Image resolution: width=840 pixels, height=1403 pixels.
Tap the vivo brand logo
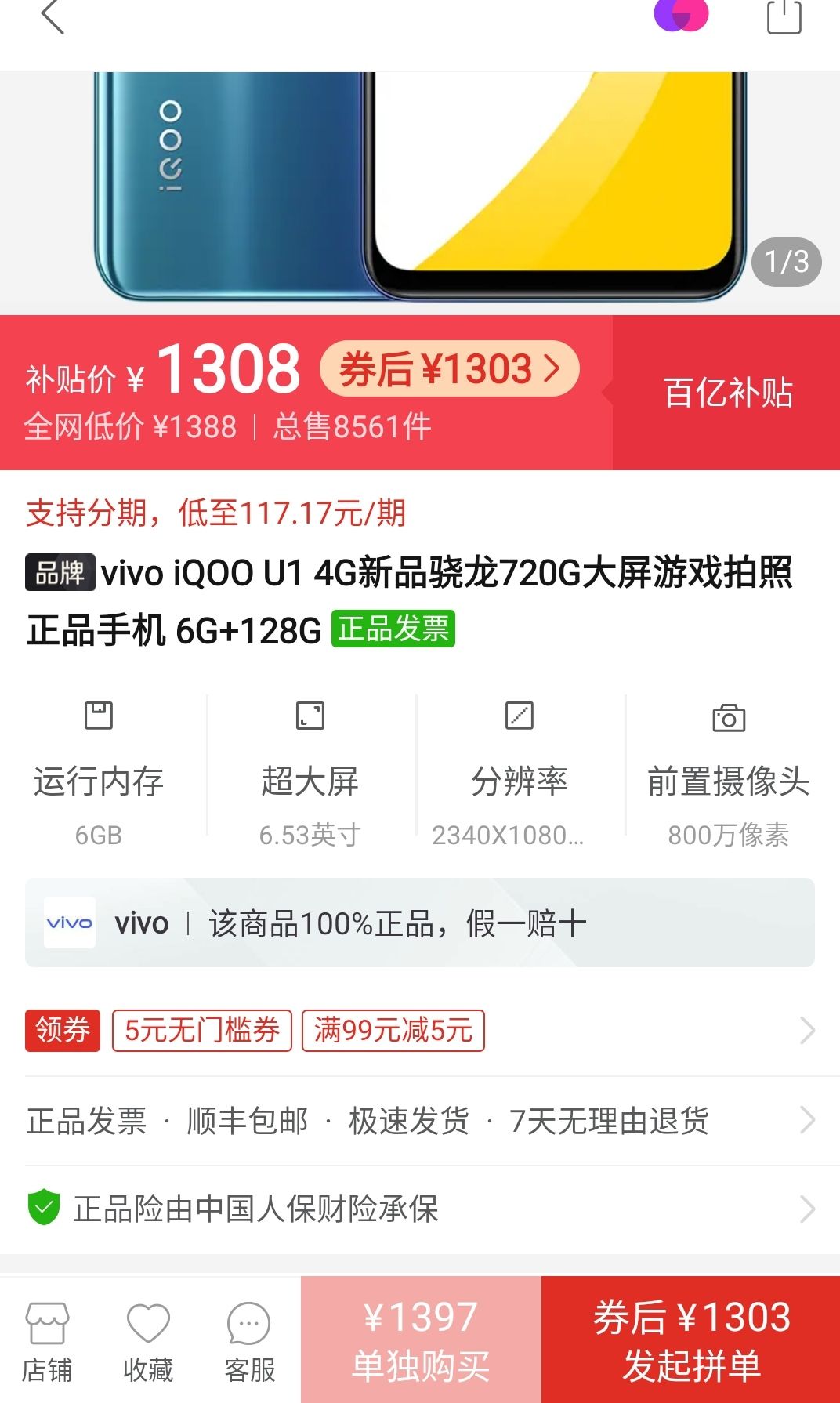(69, 923)
